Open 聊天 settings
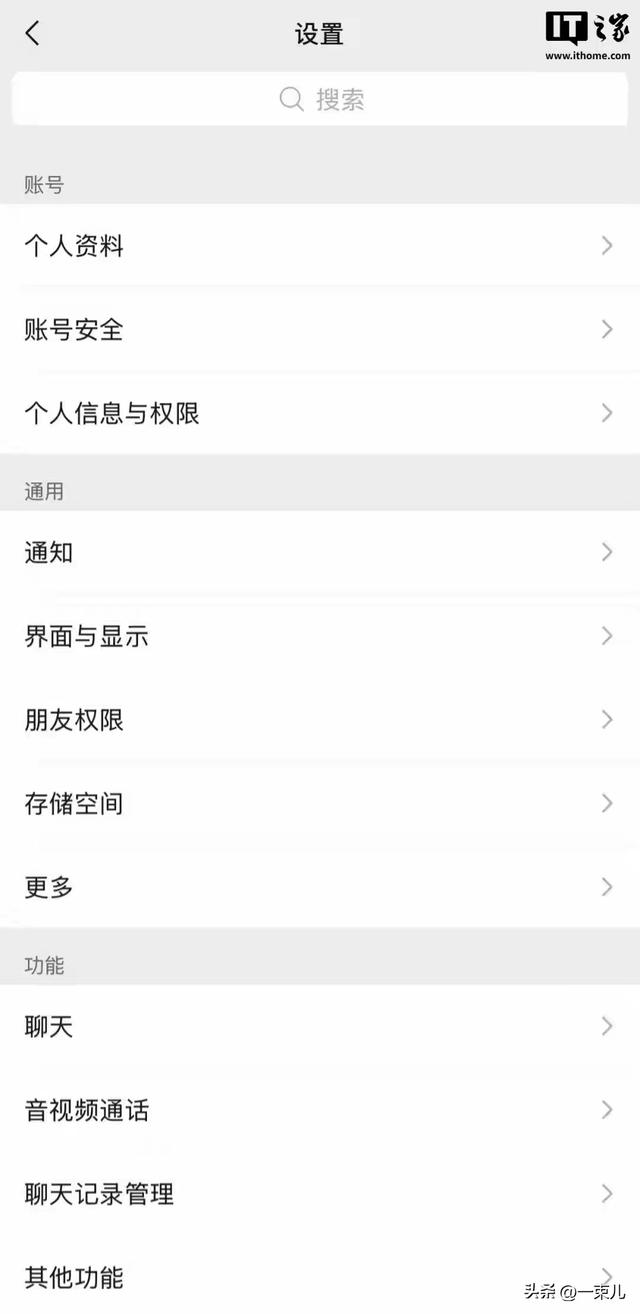 click(320, 1026)
